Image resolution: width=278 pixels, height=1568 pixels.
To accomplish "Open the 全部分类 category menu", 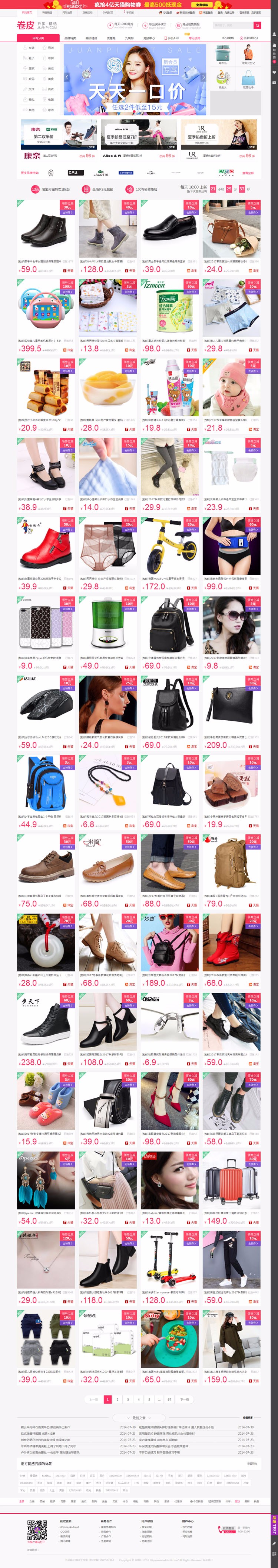I will coord(38,38).
